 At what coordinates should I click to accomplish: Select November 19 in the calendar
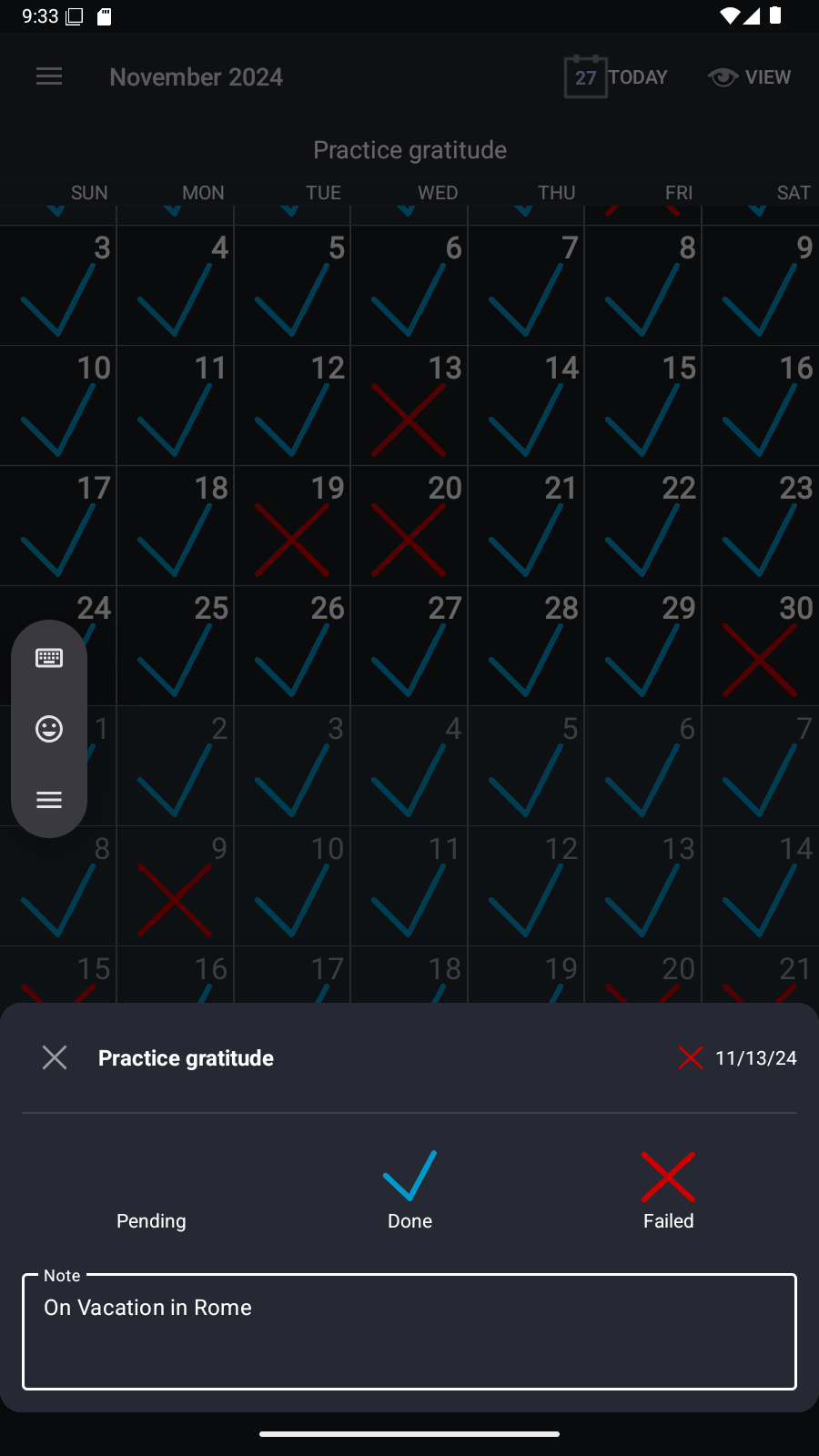(x=292, y=526)
